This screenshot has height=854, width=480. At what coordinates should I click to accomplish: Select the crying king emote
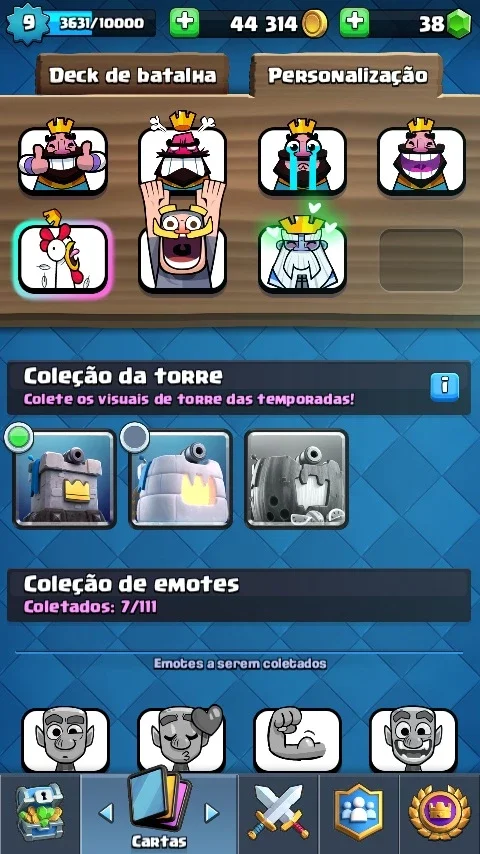(302, 157)
